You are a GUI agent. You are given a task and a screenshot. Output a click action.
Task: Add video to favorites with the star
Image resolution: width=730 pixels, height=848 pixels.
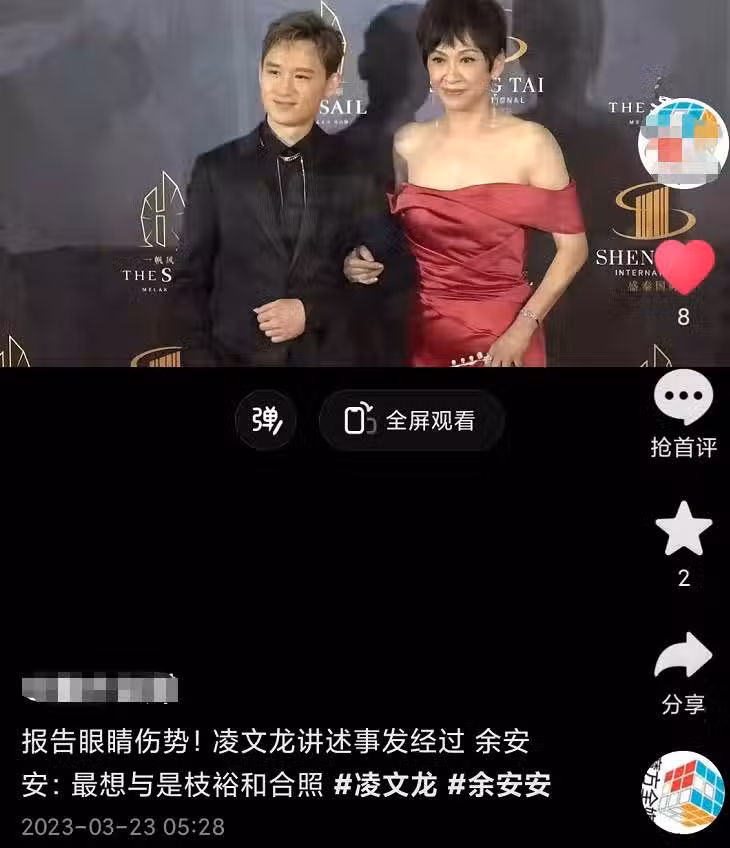(683, 530)
